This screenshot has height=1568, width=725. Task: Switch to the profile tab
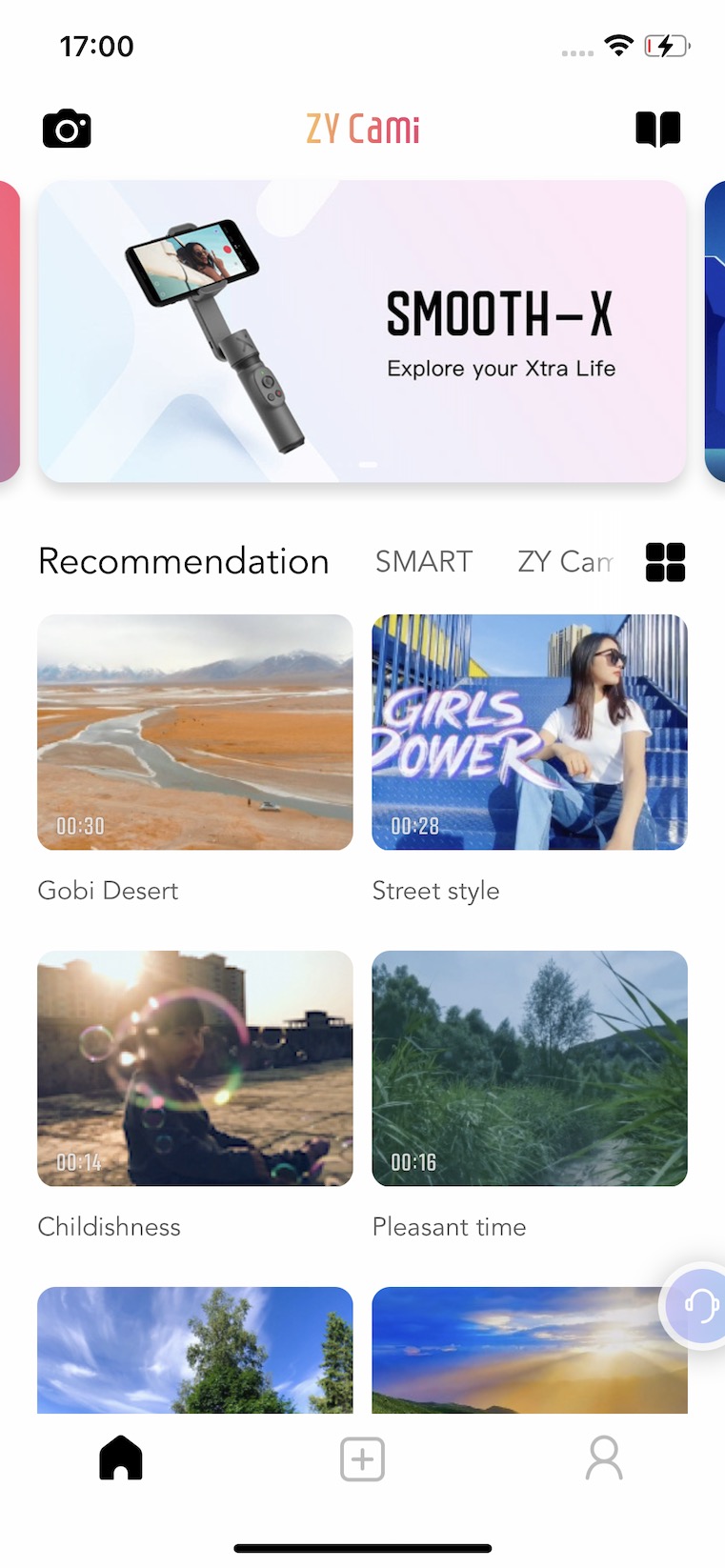tap(604, 1458)
